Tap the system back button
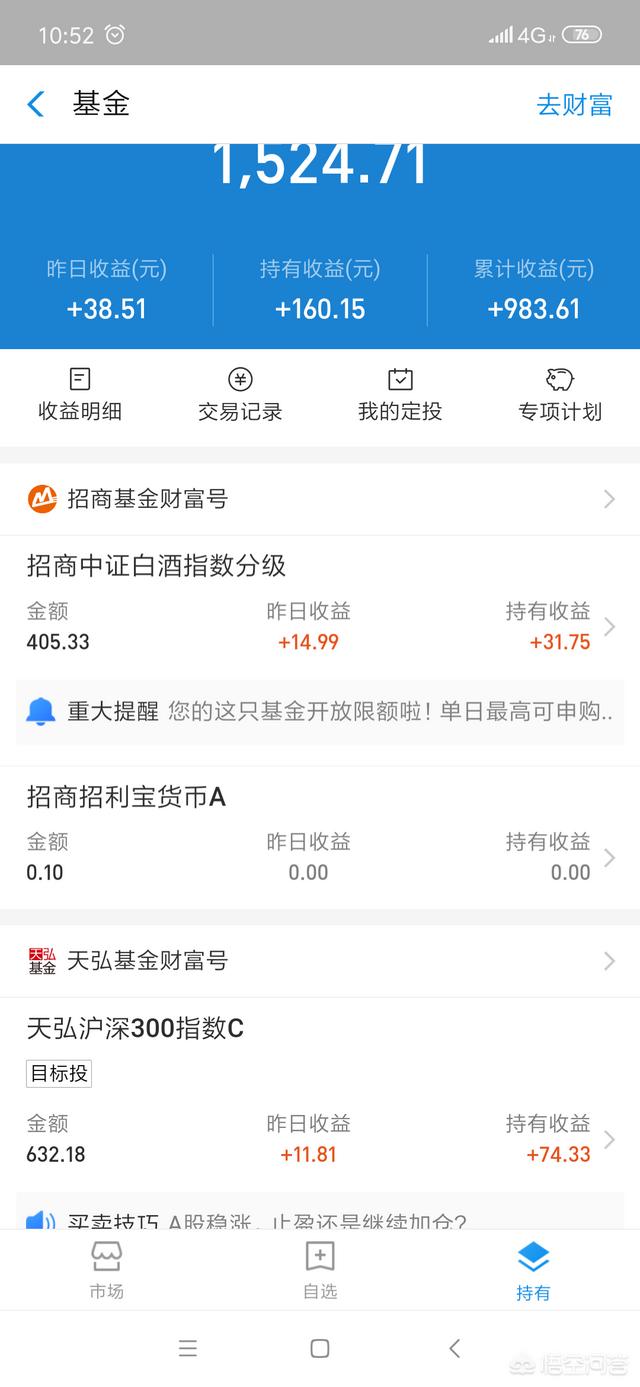 tap(454, 1348)
